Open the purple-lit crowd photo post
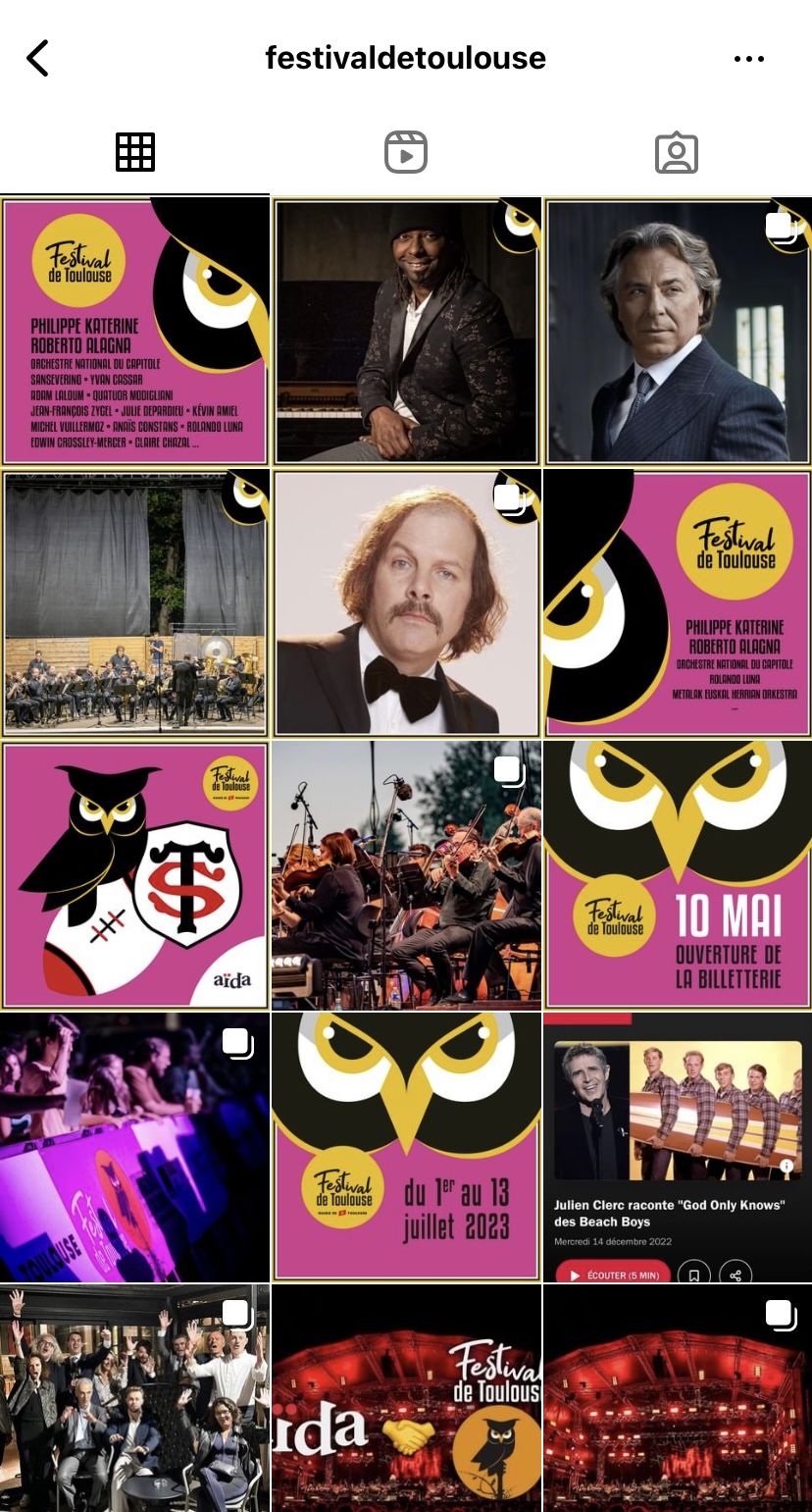The height and width of the screenshot is (1512, 812). pos(134,1146)
